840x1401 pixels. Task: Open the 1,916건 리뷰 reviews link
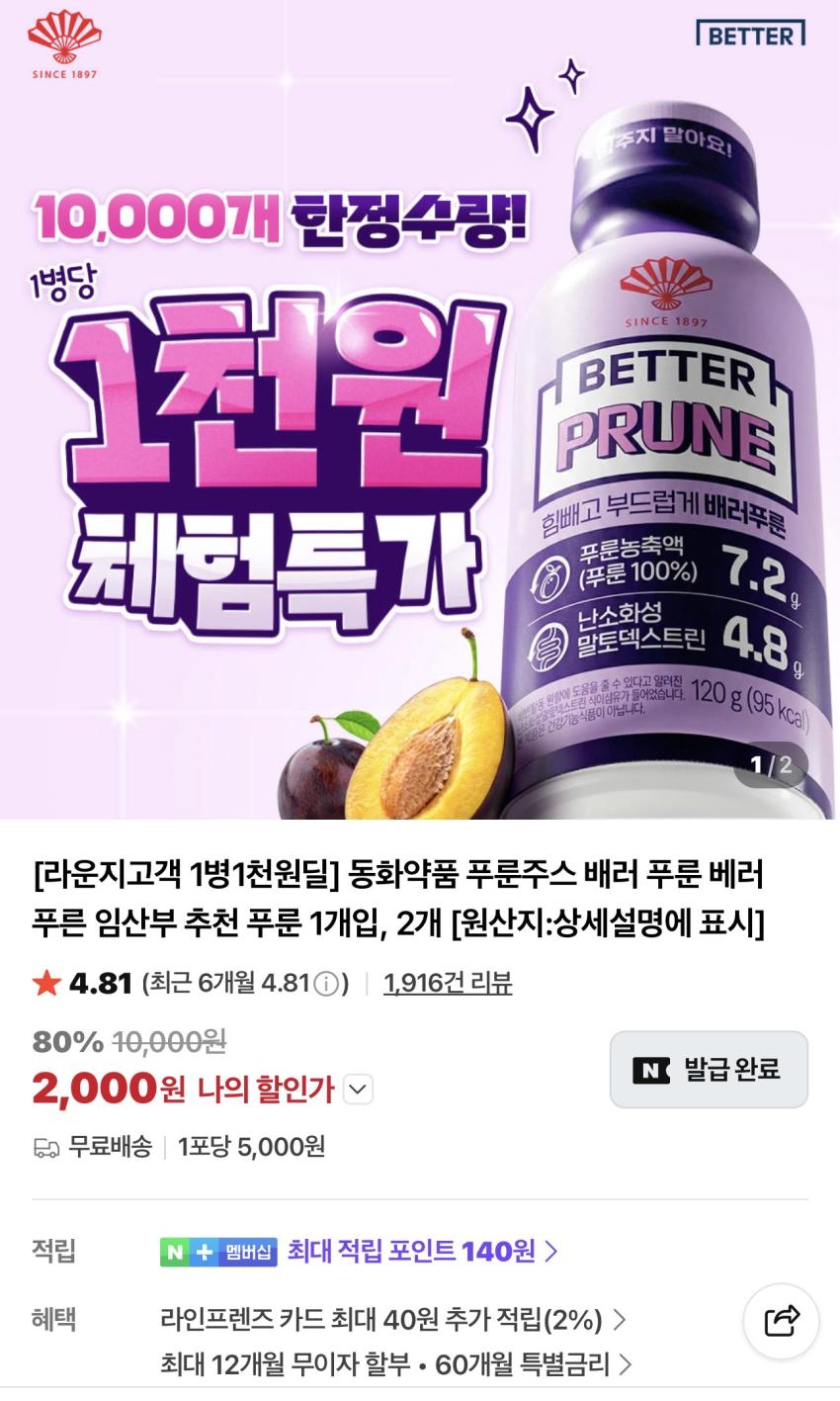tap(448, 983)
